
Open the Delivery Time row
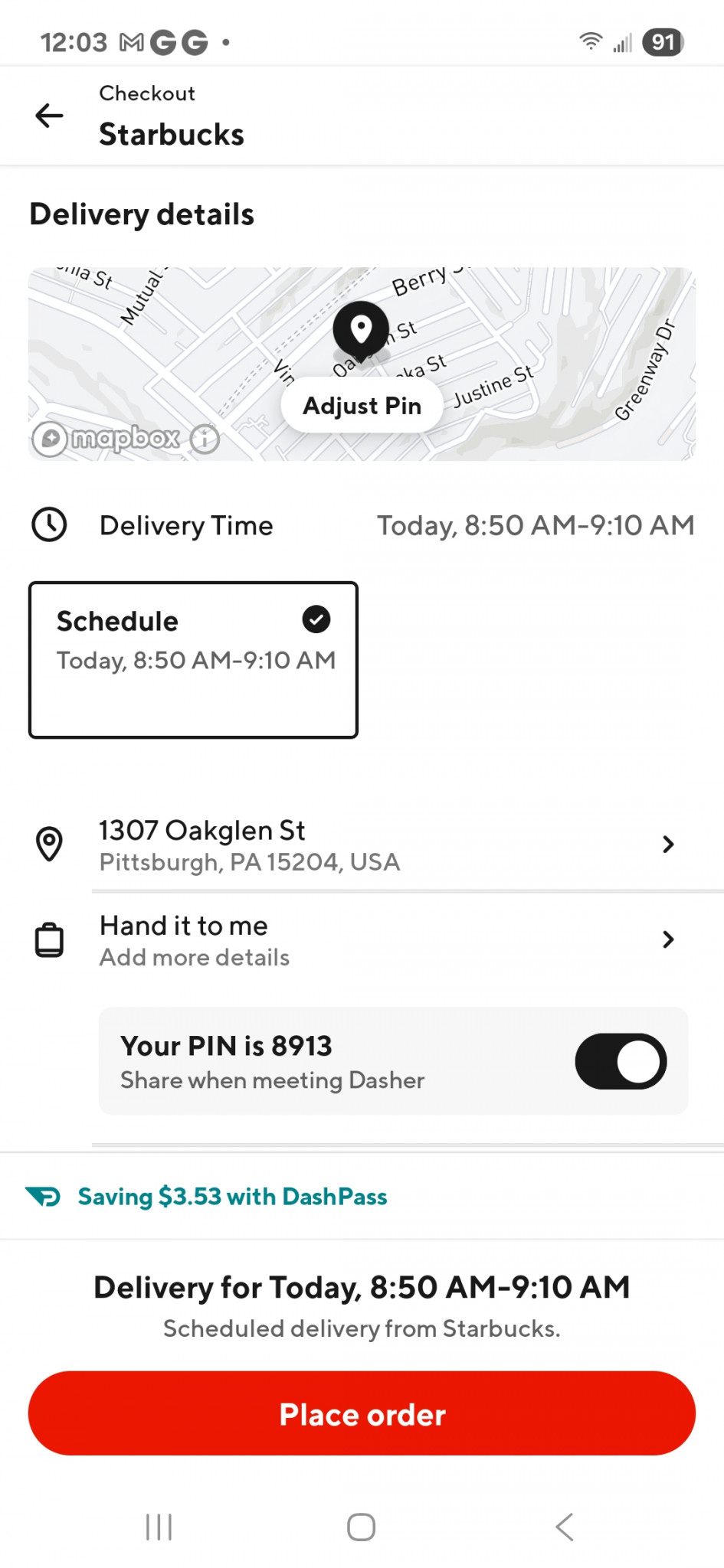tap(362, 525)
